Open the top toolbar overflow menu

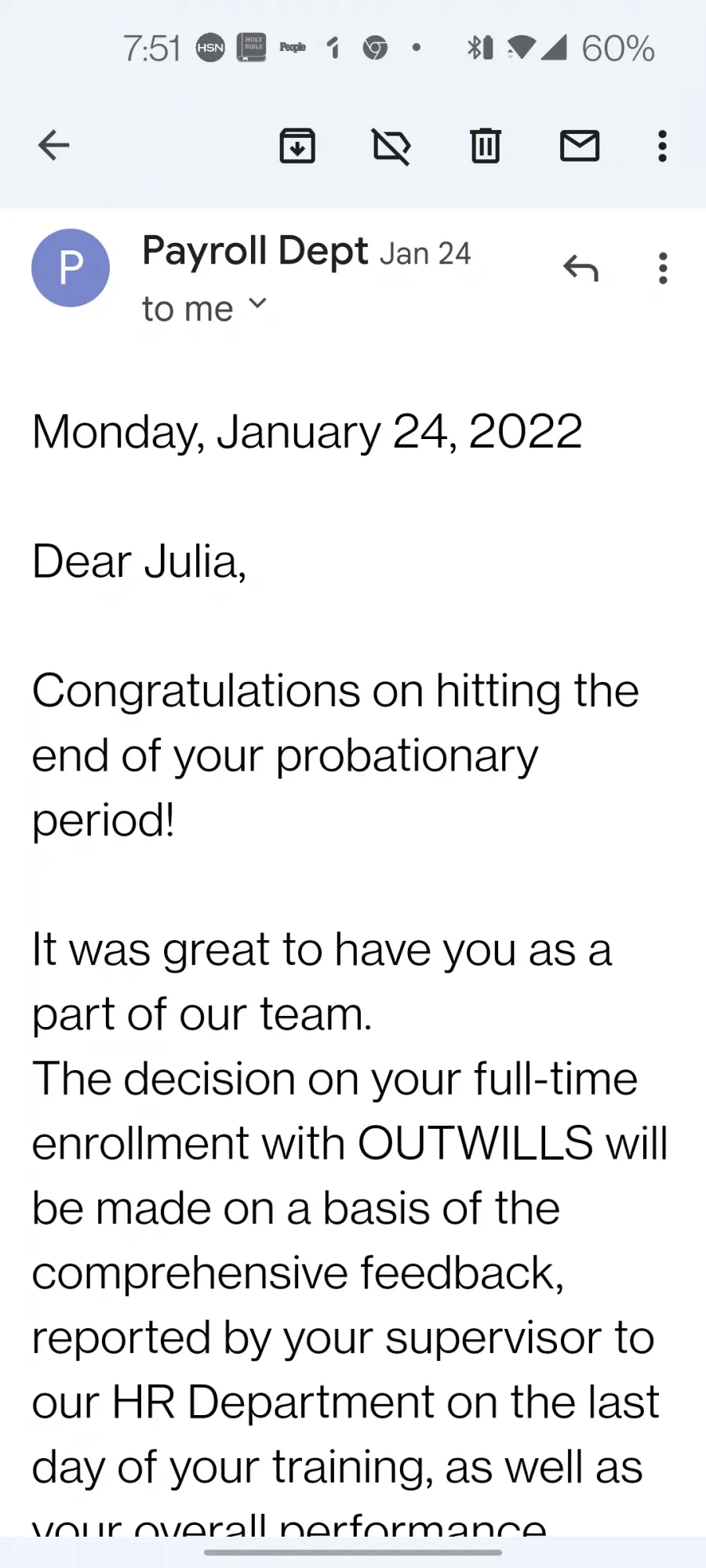click(663, 146)
